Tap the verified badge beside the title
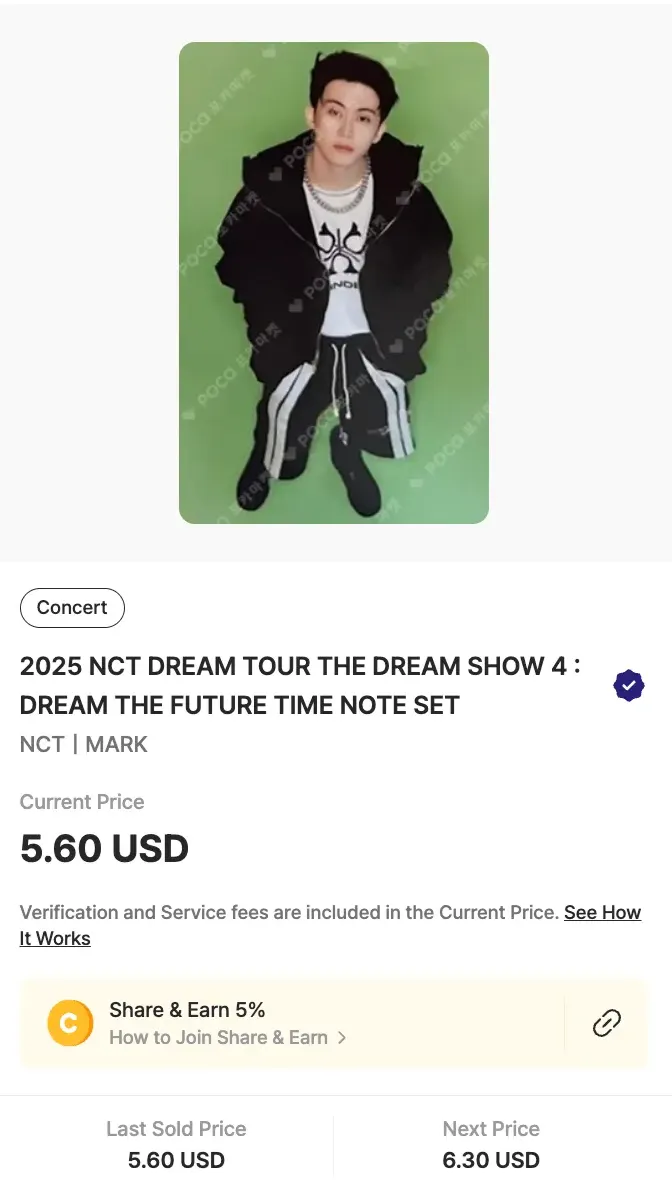This screenshot has height=1193, width=672. click(629, 686)
